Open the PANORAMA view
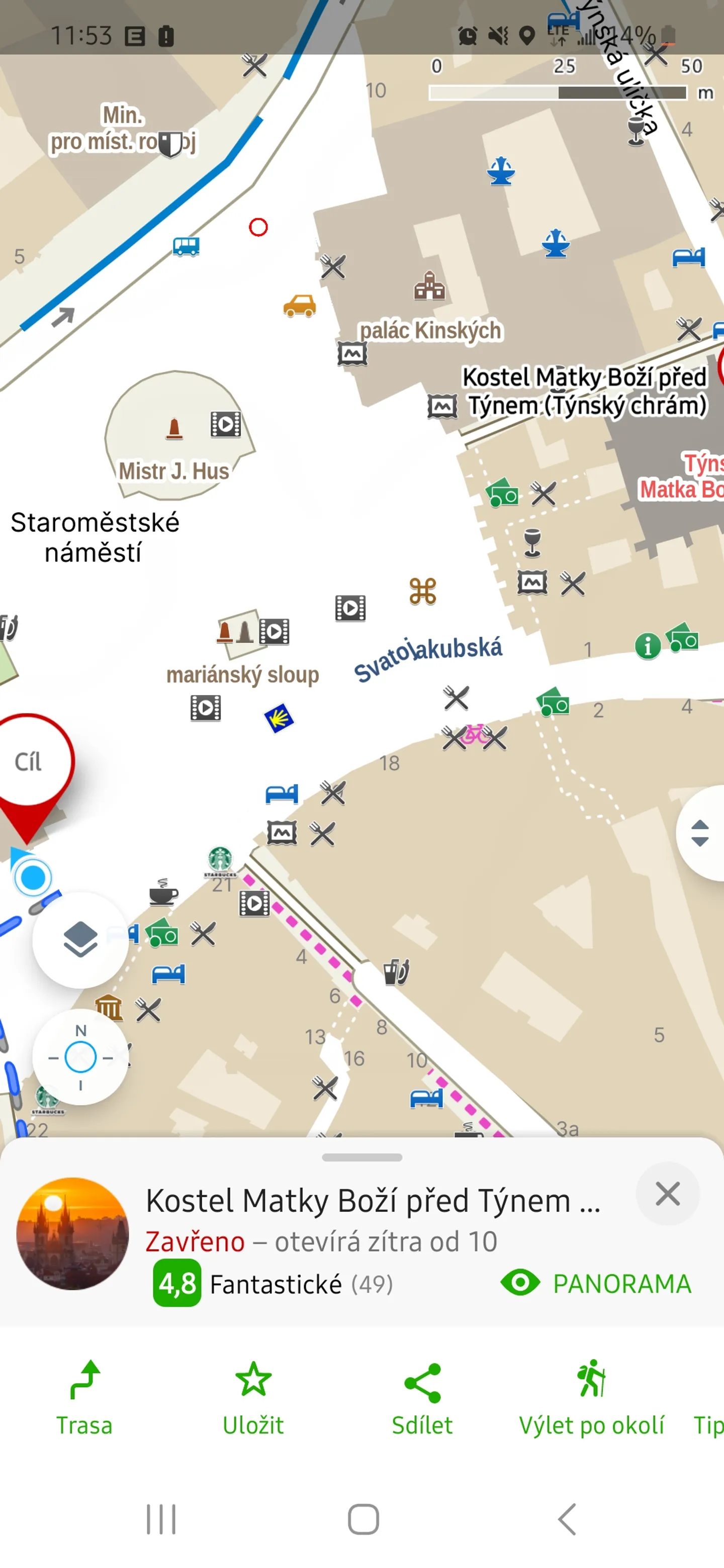The image size is (724, 1568). coord(595,1283)
